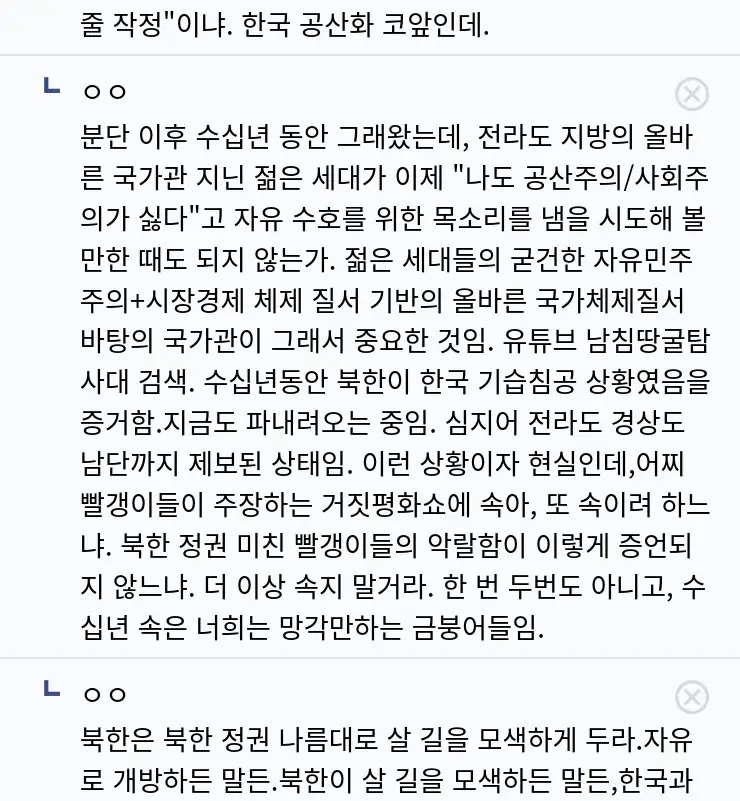
Task: Delete the reply starting with 분단 이후 수십년
Action: click(692, 94)
